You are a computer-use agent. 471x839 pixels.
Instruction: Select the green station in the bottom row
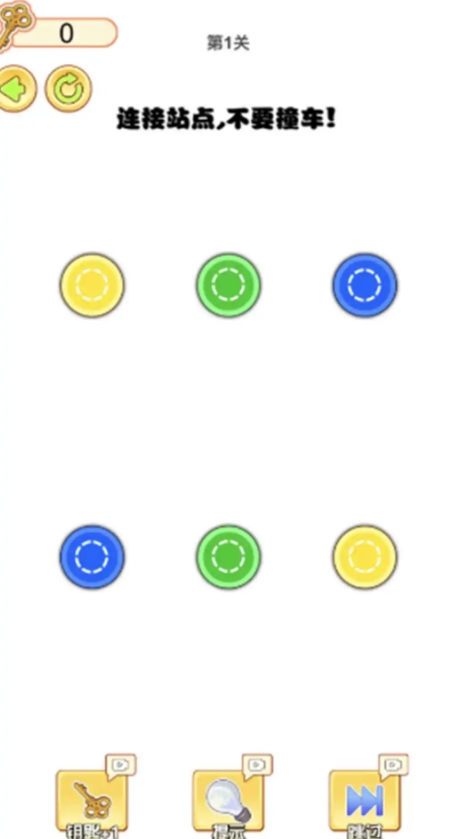[x=229, y=557]
